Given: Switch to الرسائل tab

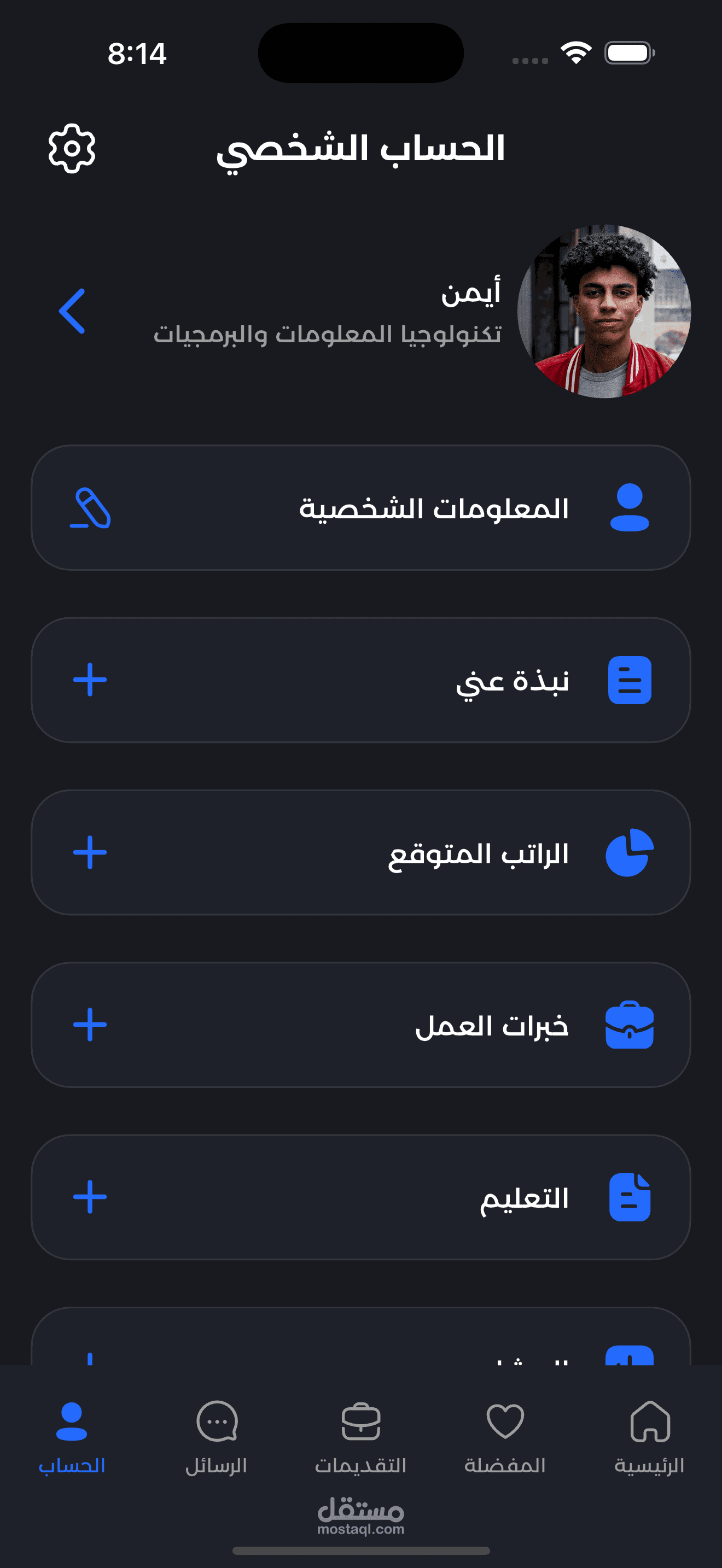Looking at the screenshot, I should click(x=217, y=1437).
